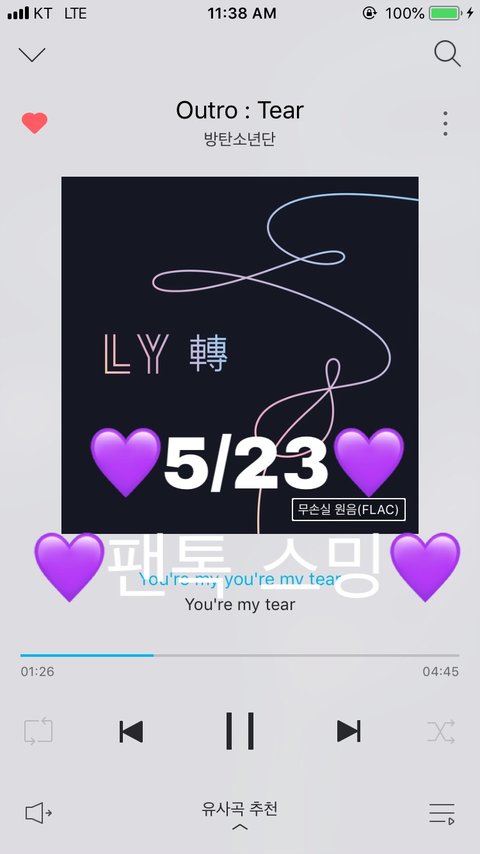This screenshot has width=480, height=854.
Task: Seek along the playback progress bar
Action: click(x=240, y=655)
